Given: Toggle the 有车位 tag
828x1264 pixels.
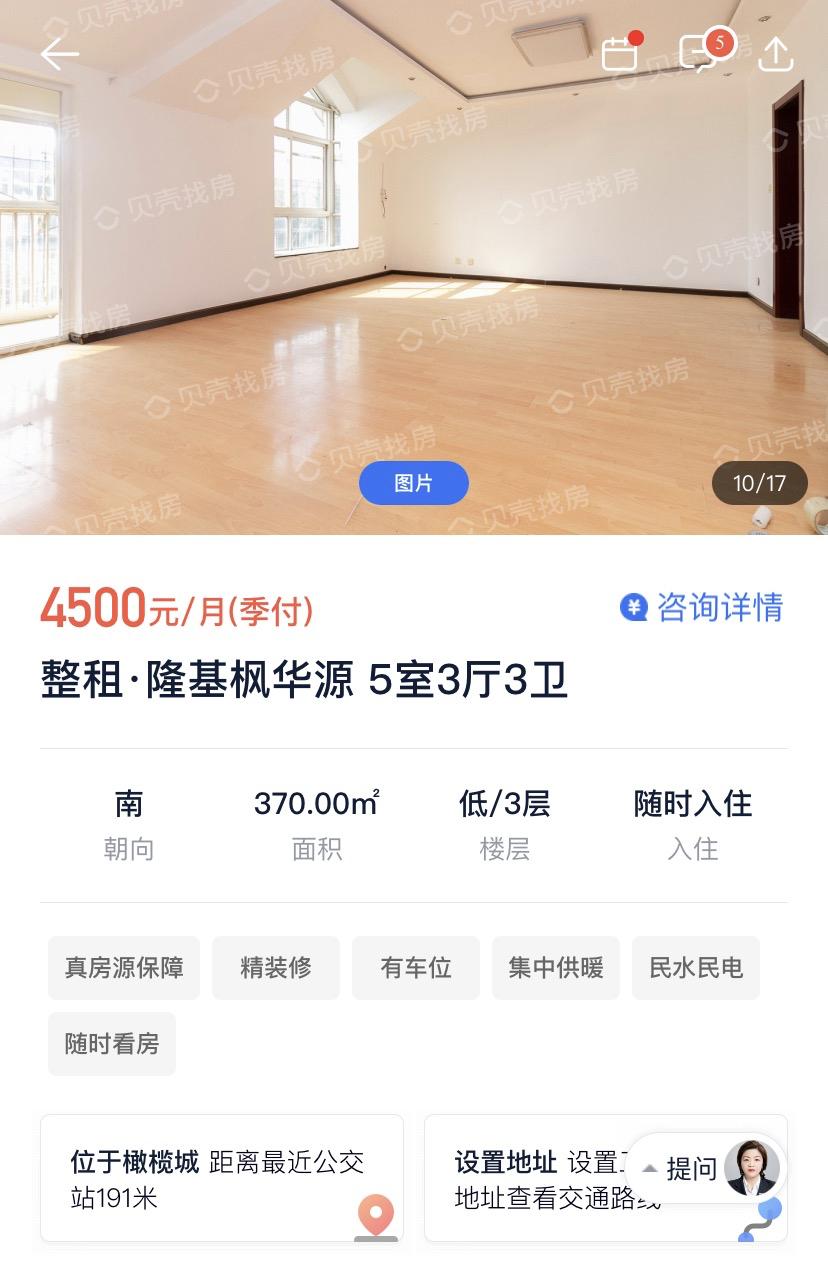Looking at the screenshot, I should coord(415,967).
